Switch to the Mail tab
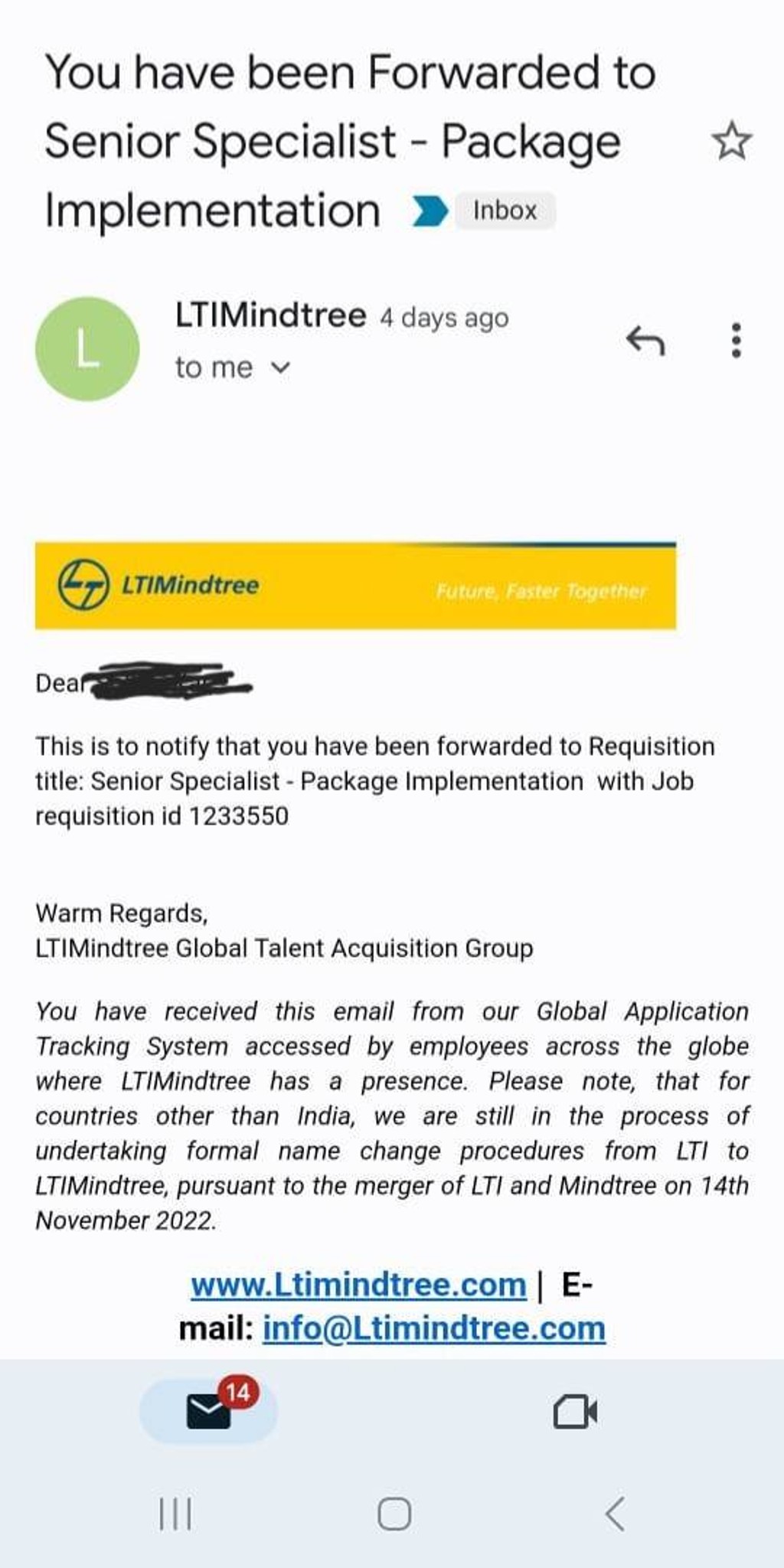Screen dimensions: 784x1568 pos(209,1411)
